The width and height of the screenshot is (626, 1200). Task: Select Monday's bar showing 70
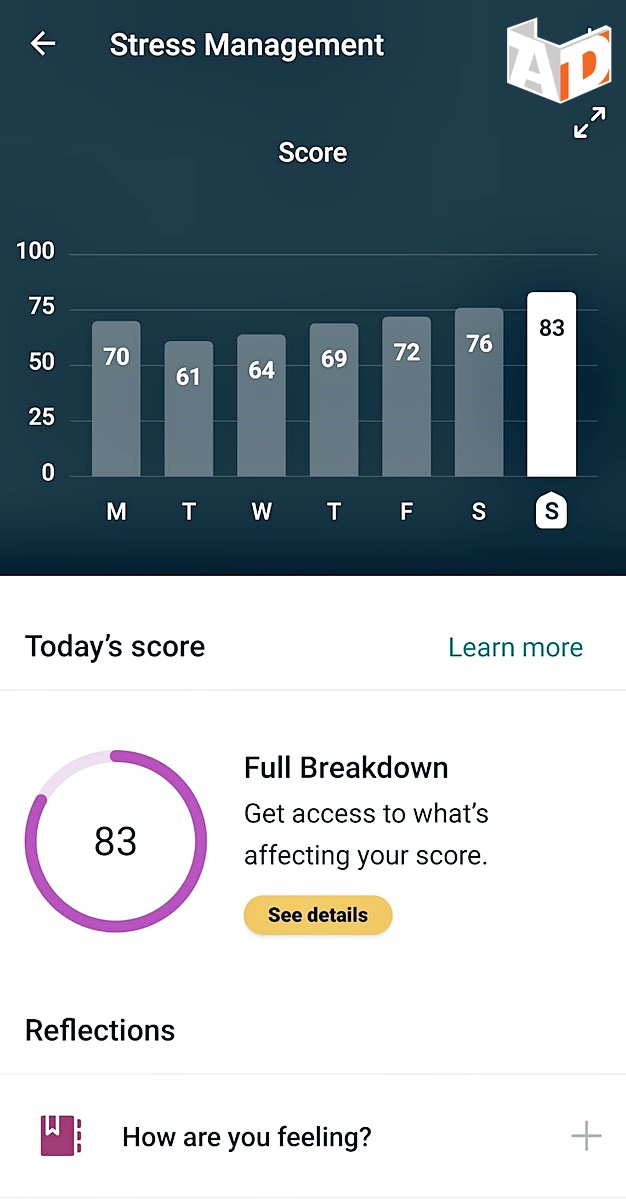(x=116, y=398)
